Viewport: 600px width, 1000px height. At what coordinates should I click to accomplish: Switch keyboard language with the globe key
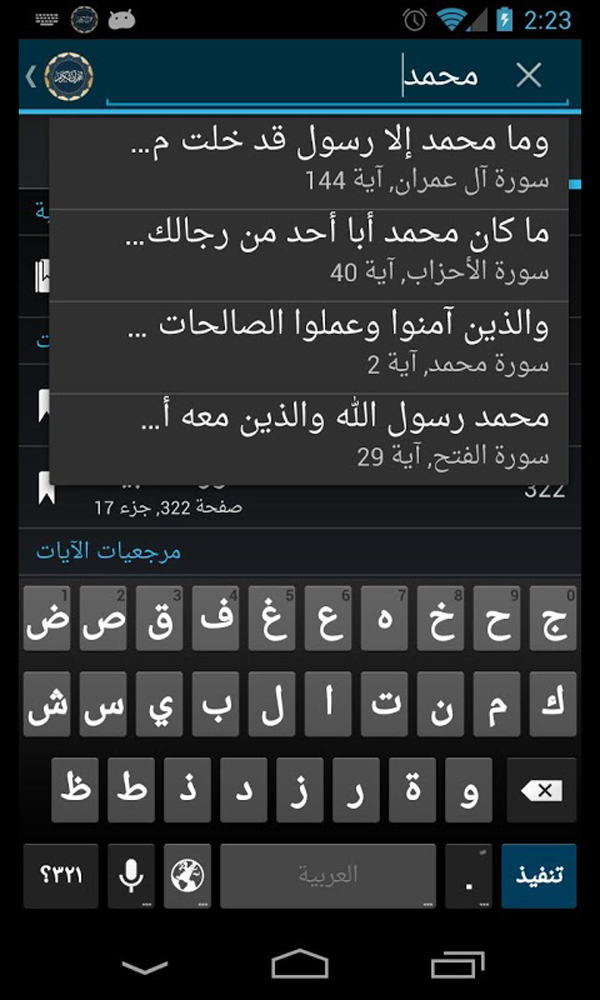coord(187,876)
